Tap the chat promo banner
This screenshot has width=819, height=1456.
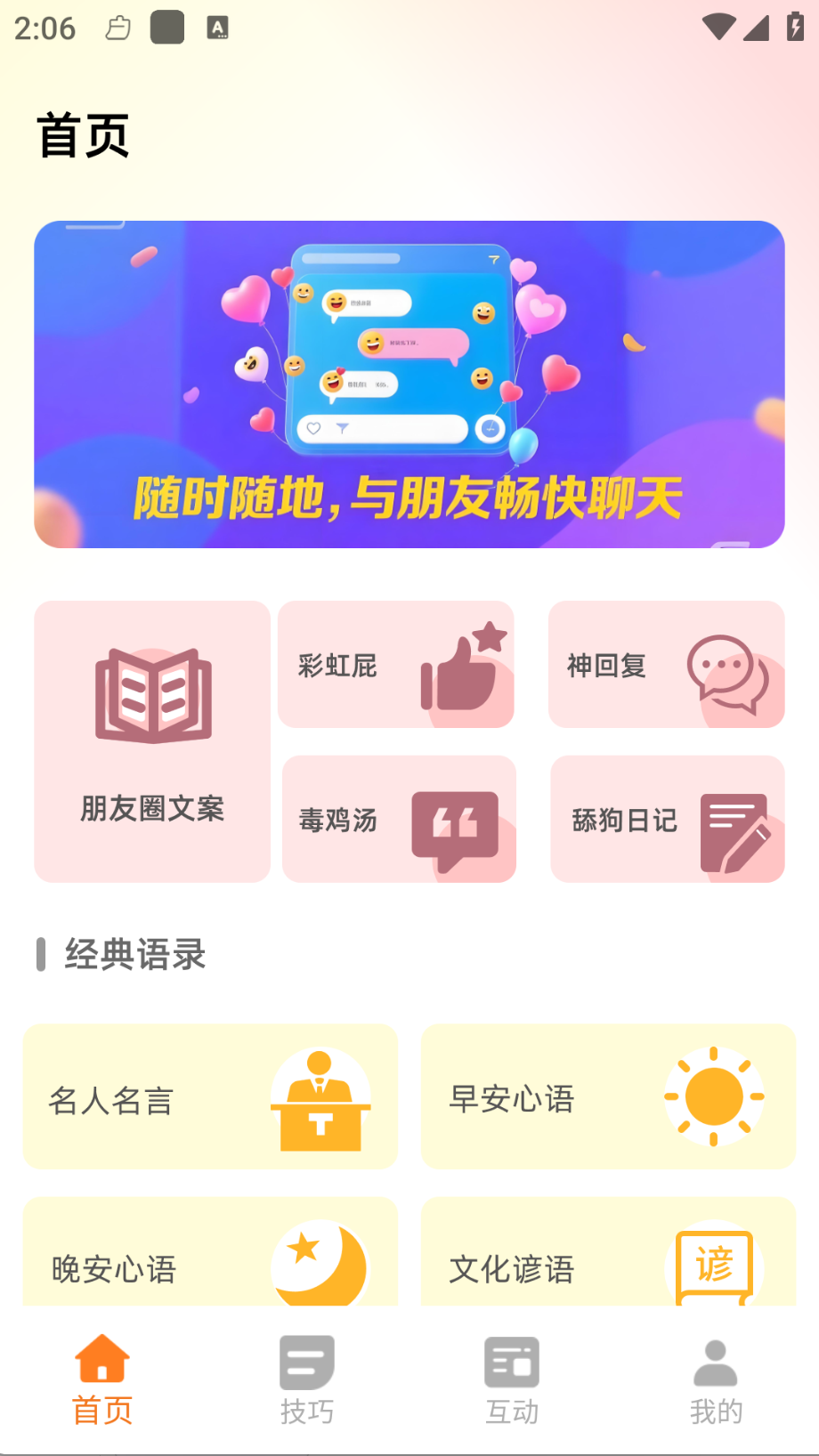point(409,384)
